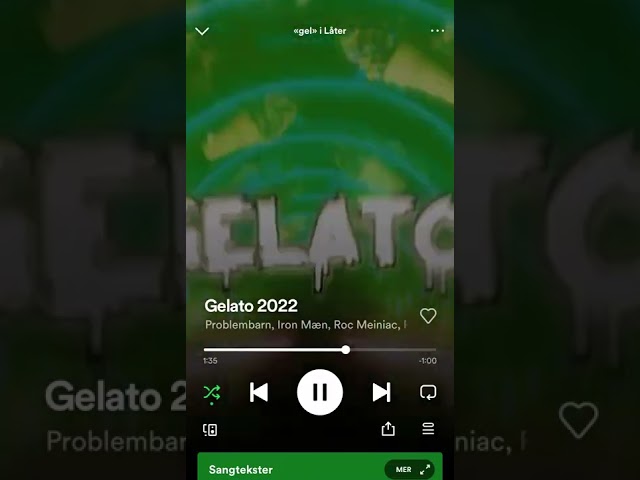Open the play queue
Screen dimensions: 640x480
pos(428,429)
